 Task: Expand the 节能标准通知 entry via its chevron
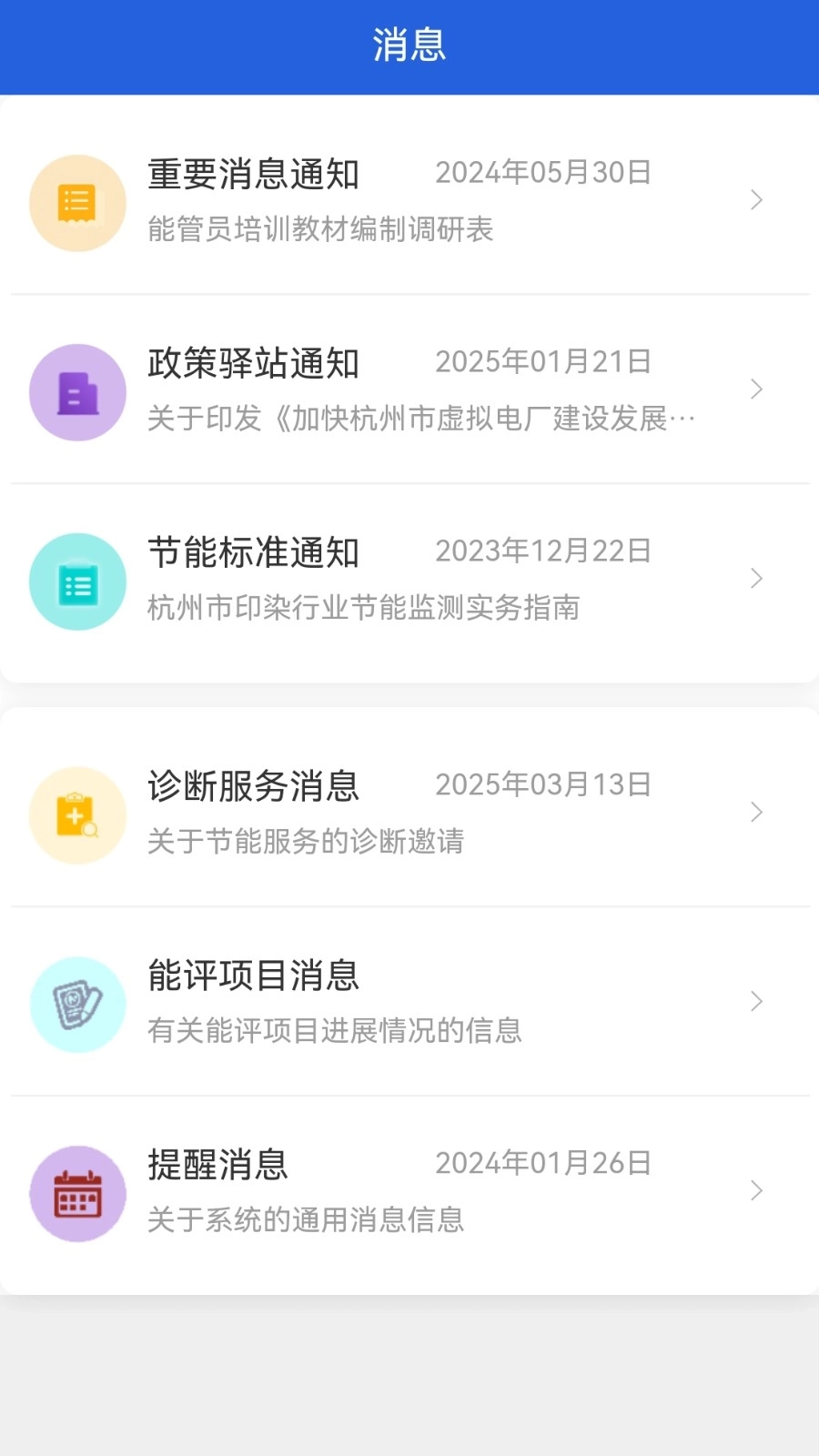(x=757, y=578)
